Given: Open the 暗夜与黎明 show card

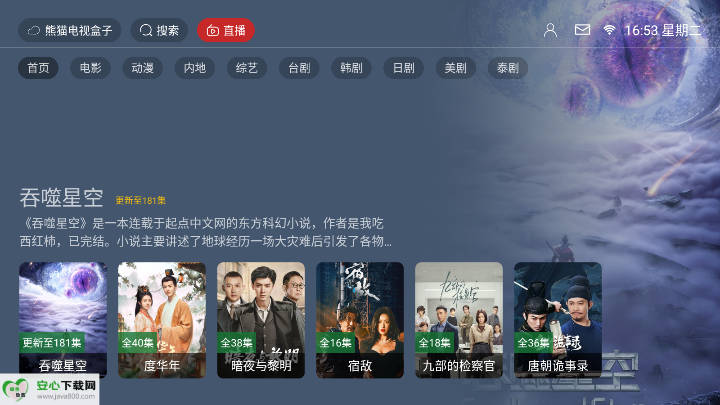Looking at the screenshot, I should tap(260, 319).
